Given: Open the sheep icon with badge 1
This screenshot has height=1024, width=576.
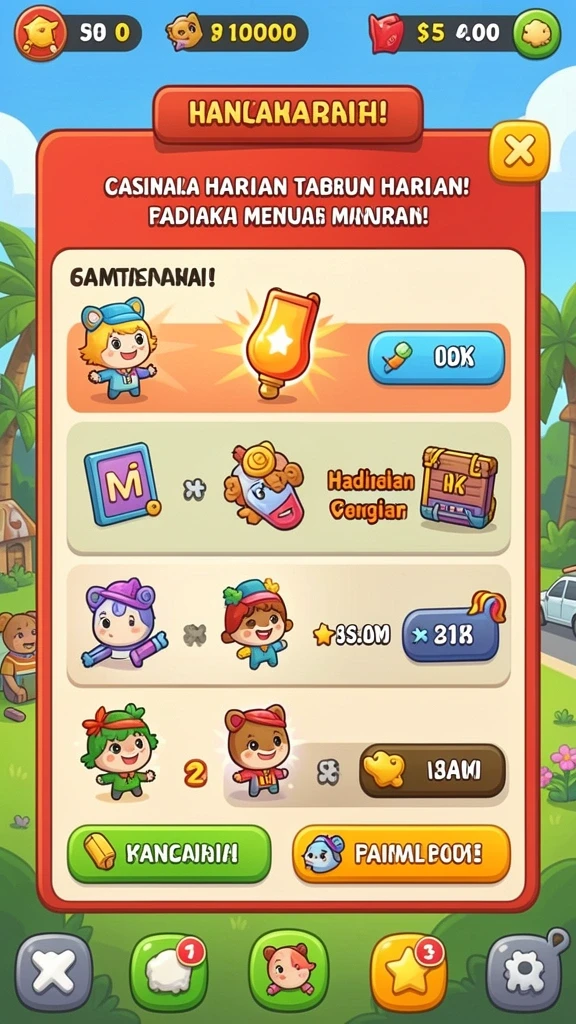Looking at the screenshot, I should tap(169, 972).
